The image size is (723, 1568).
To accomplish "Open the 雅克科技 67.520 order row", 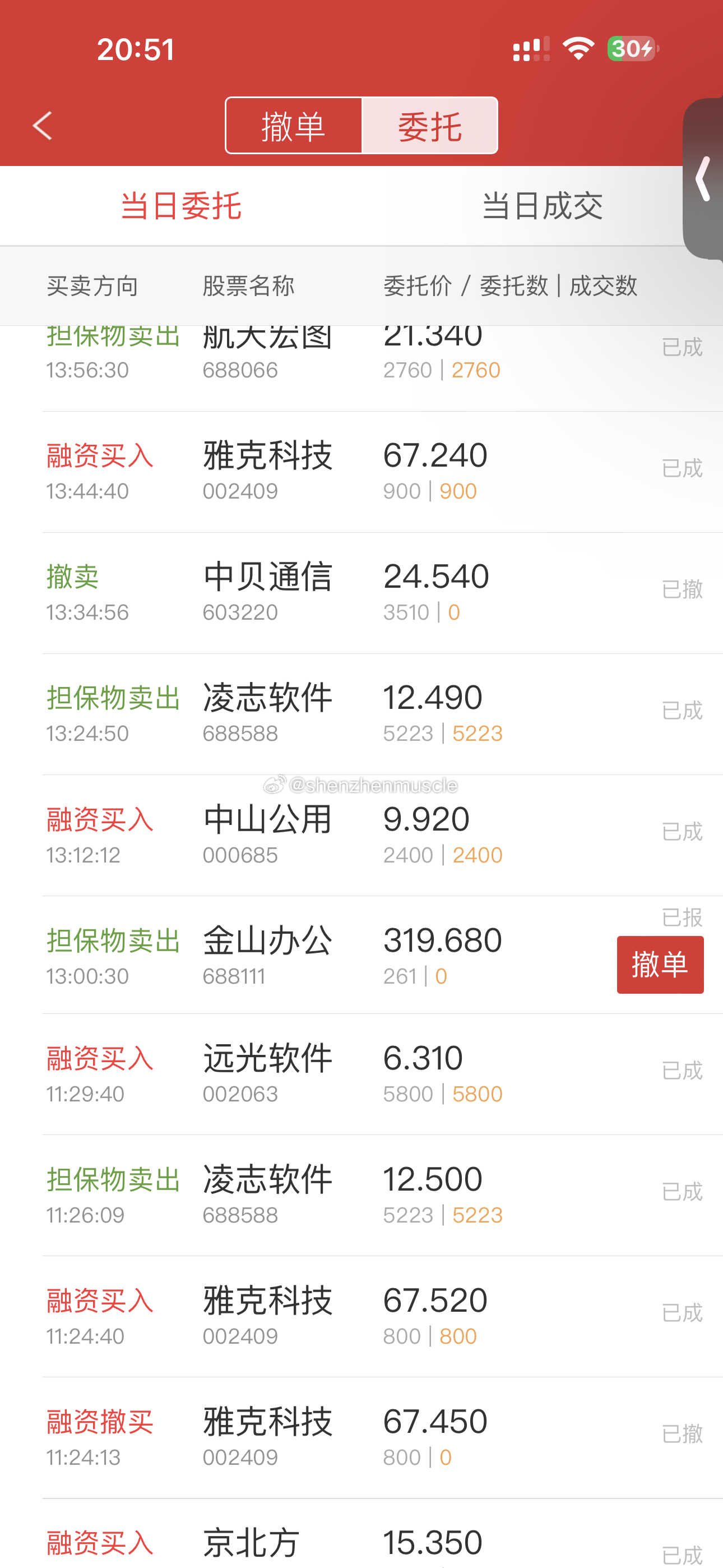I will tap(383, 1317).
